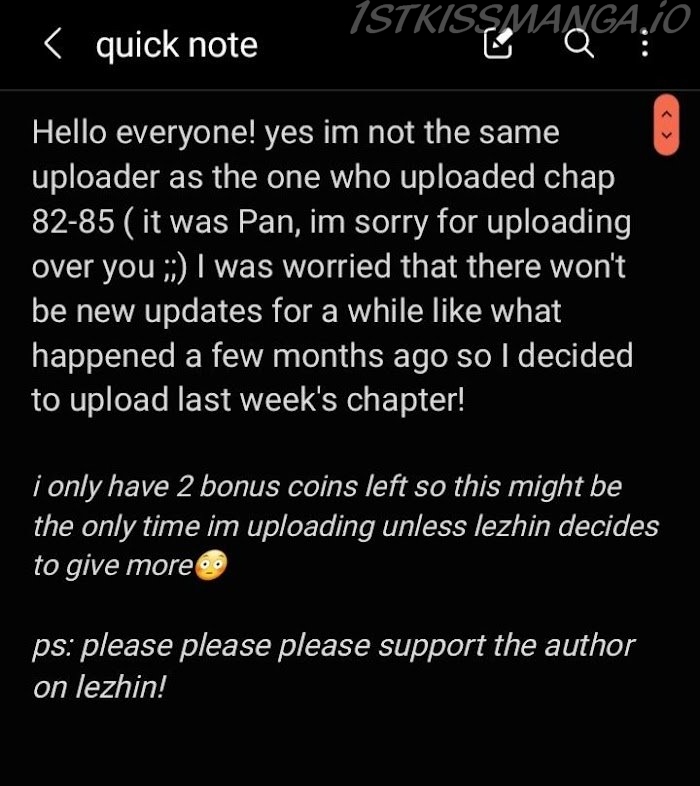Open the three-dot overflow menu

point(645,44)
